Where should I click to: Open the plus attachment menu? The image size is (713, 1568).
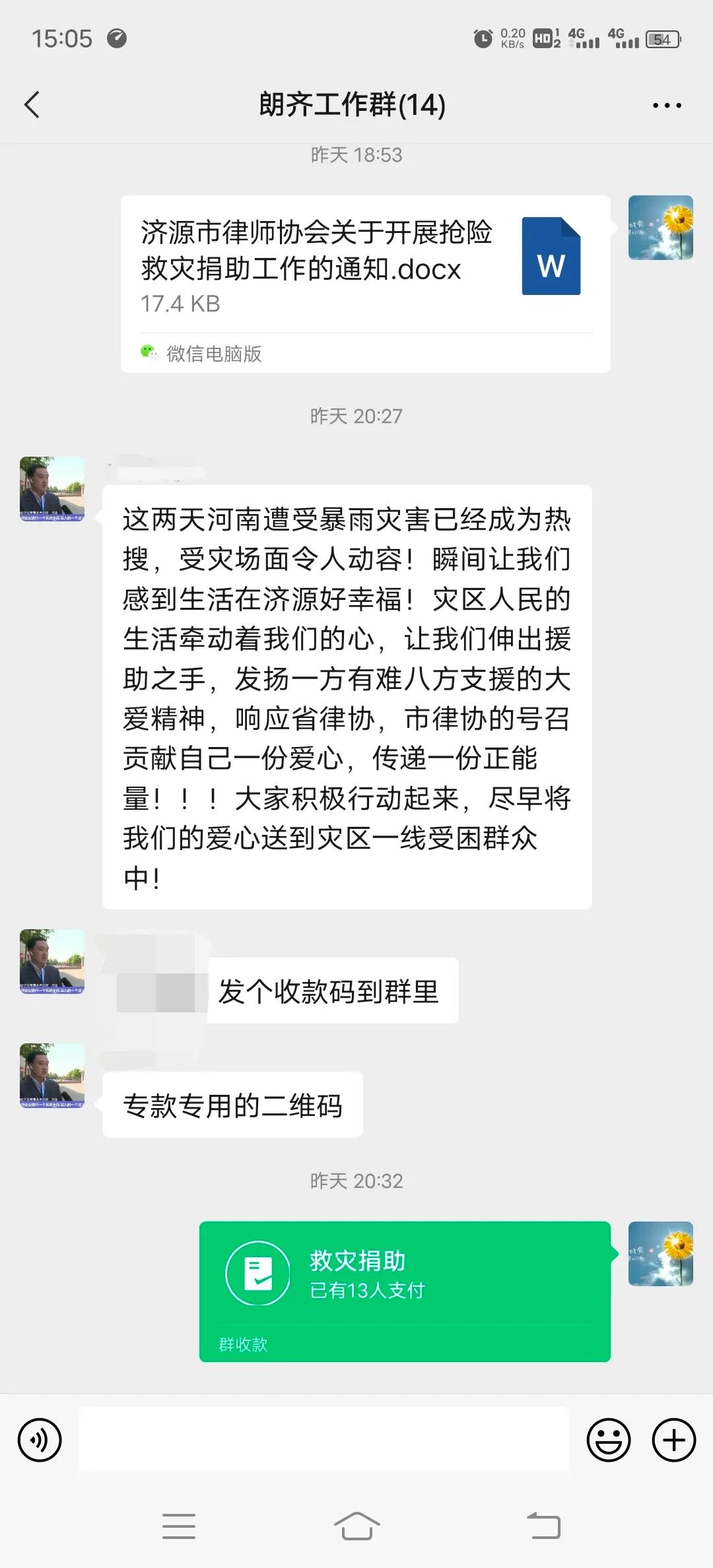[x=673, y=1439]
